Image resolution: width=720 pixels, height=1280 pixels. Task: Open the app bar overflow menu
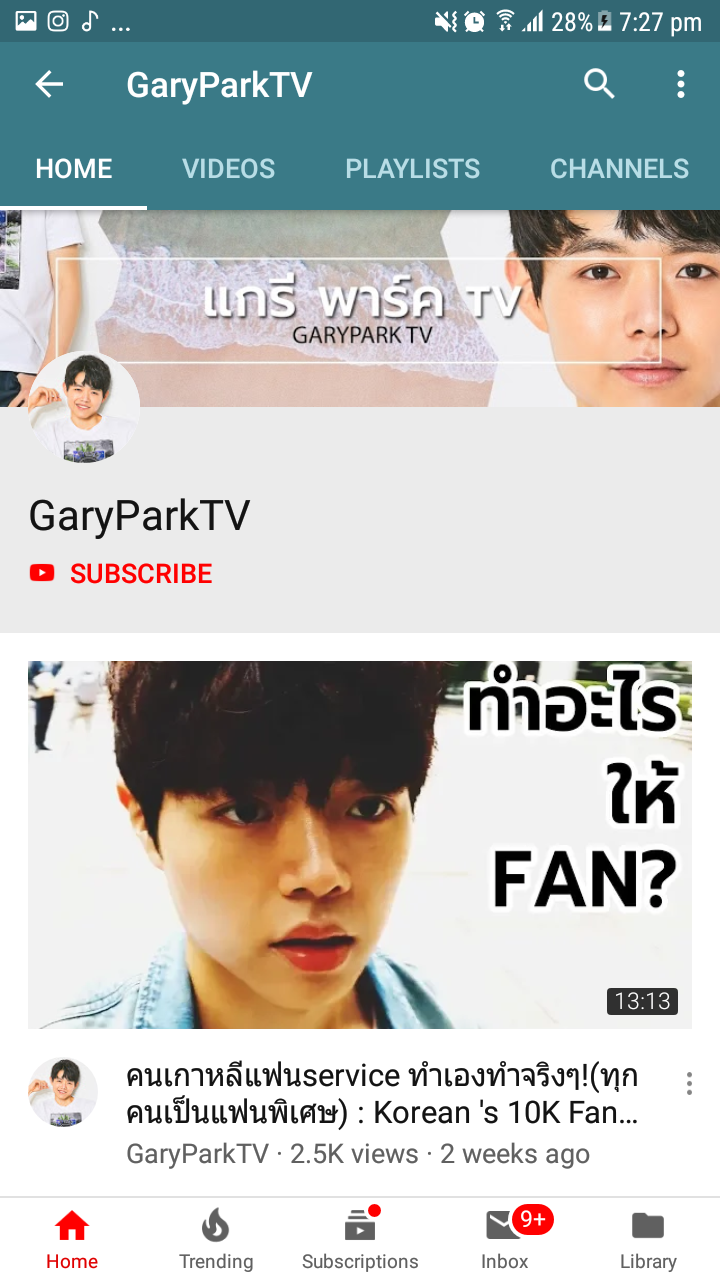[680, 85]
